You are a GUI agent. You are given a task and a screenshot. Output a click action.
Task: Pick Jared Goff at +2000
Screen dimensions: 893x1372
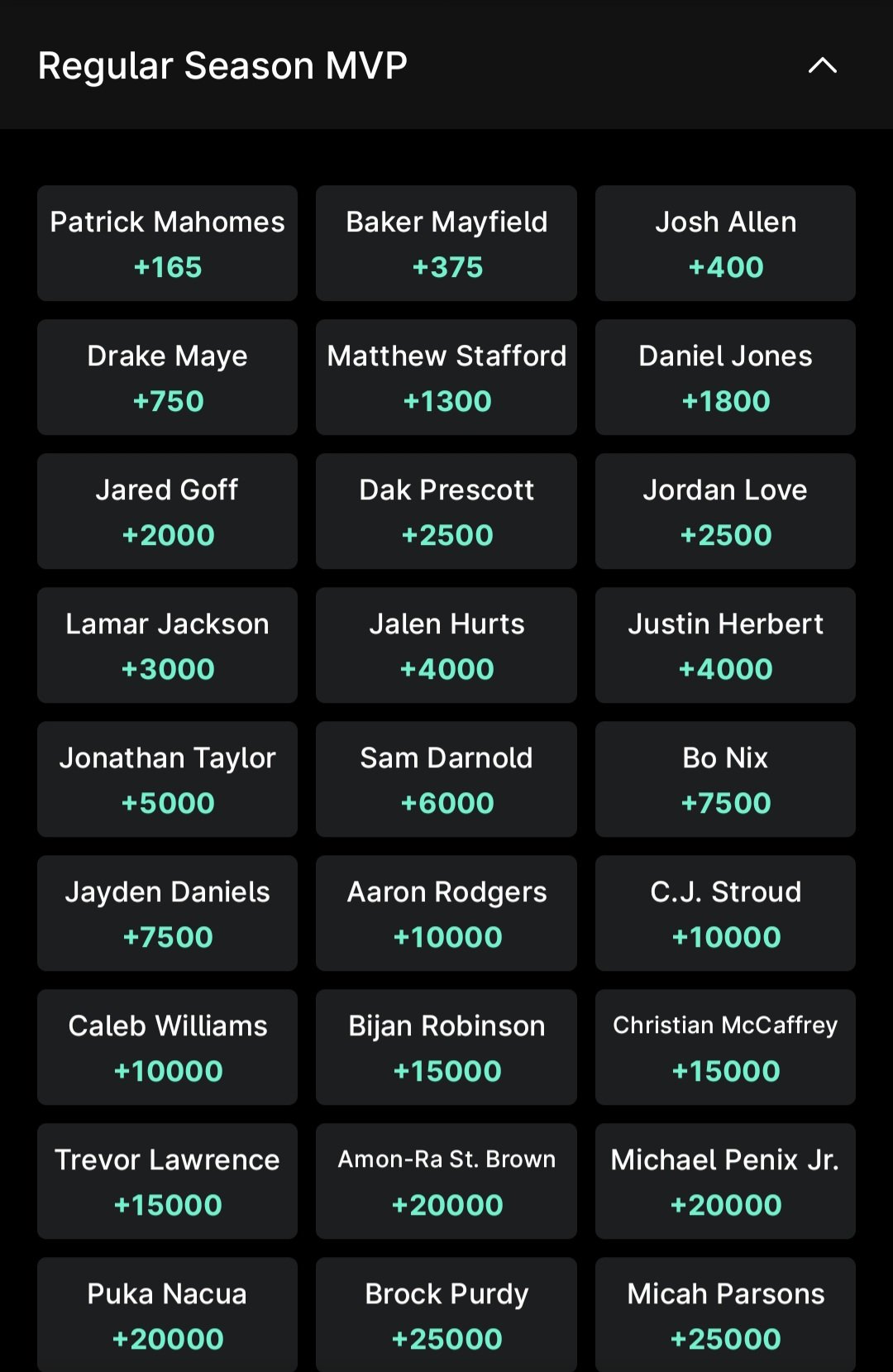pyautogui.click(x=167, y=511)
